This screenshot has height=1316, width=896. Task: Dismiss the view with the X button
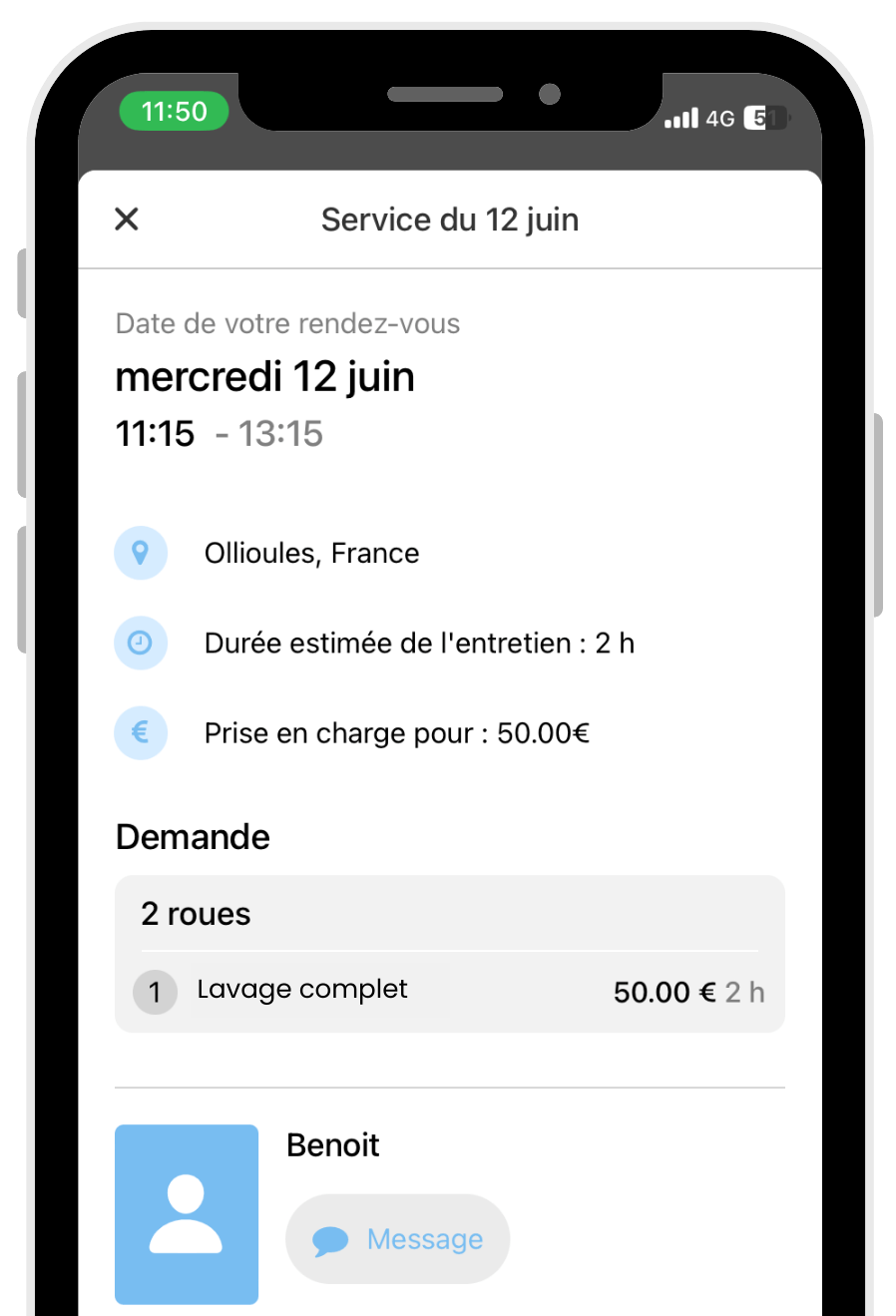126,219
